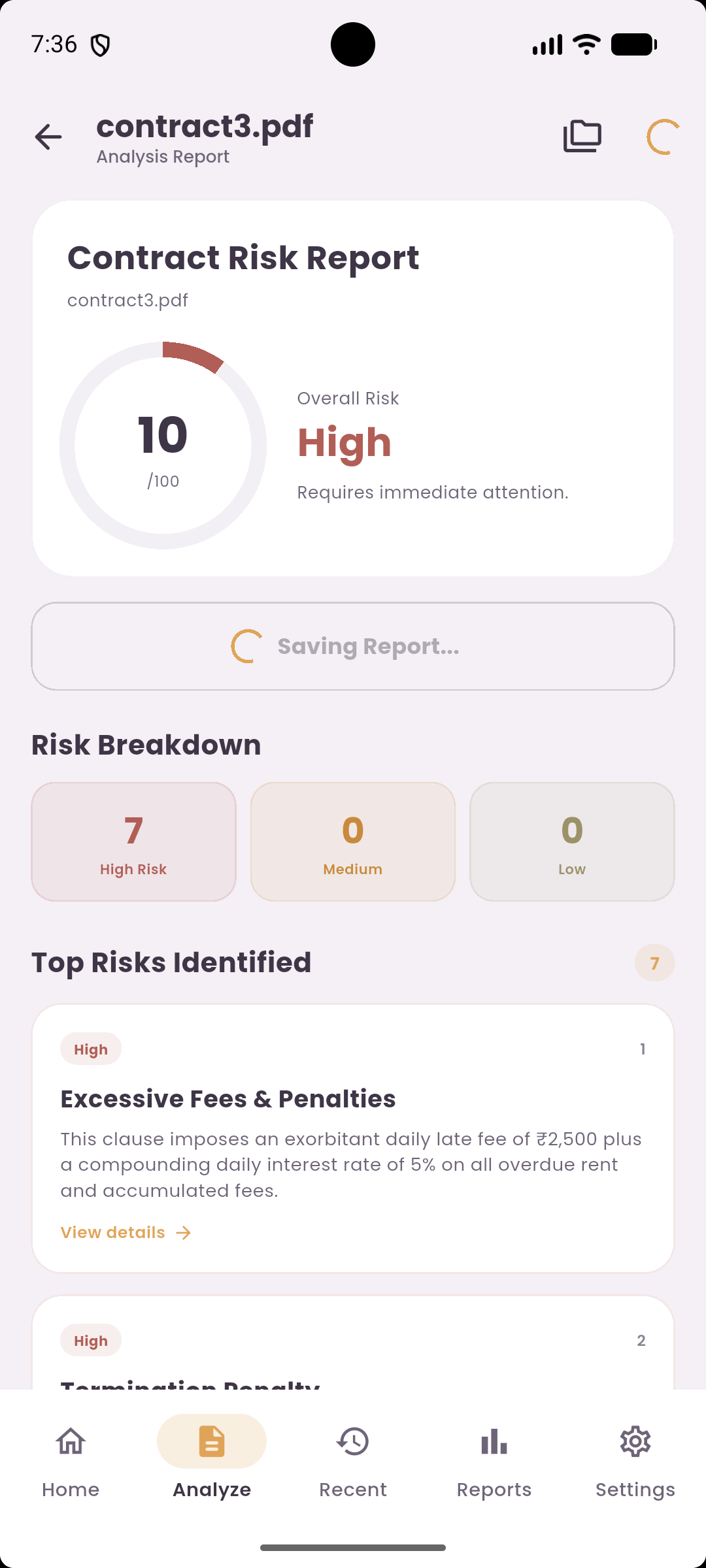Open the documents folder icon

(582, 137)
